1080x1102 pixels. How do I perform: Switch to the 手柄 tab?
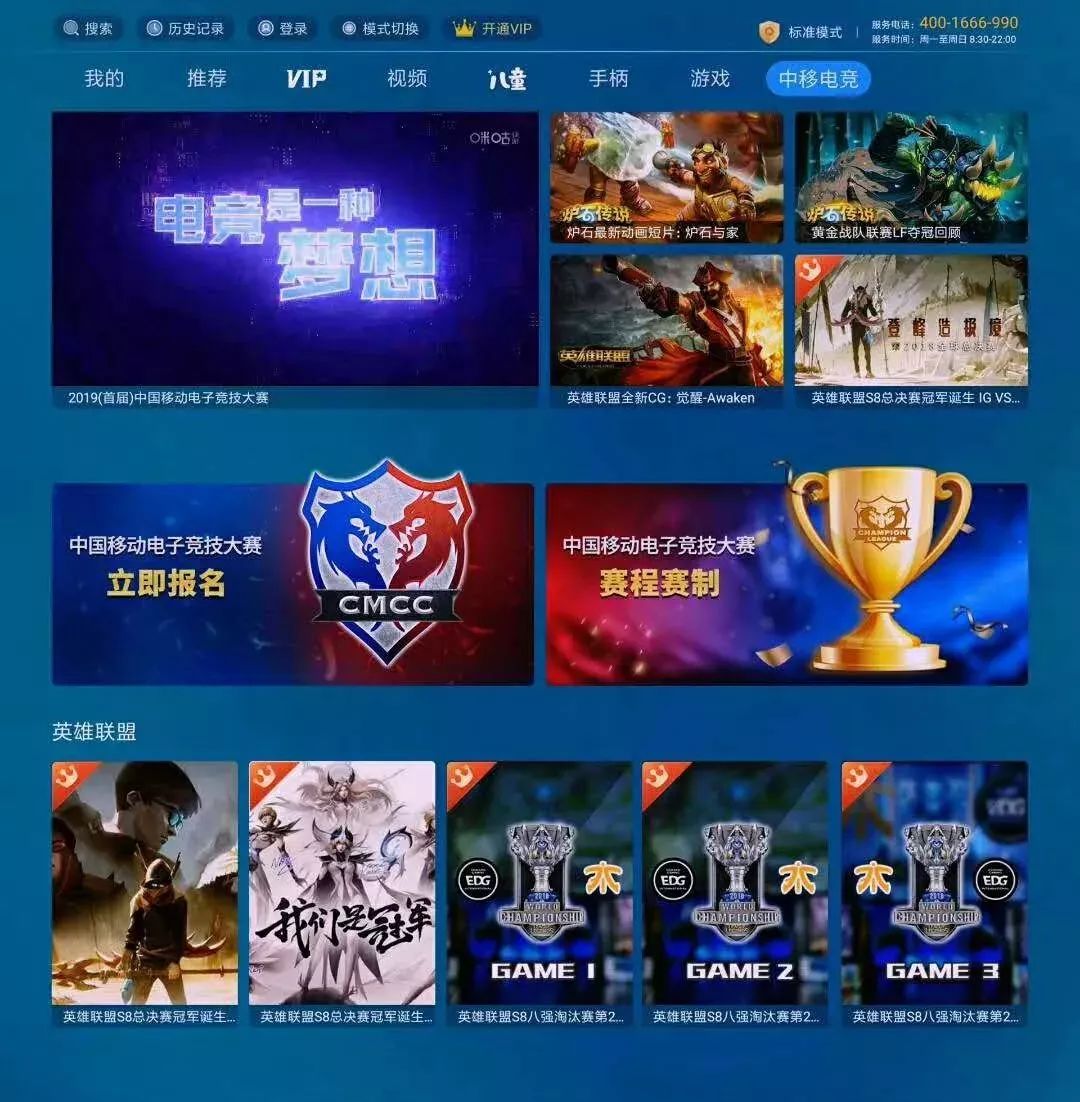coord(609,78)
